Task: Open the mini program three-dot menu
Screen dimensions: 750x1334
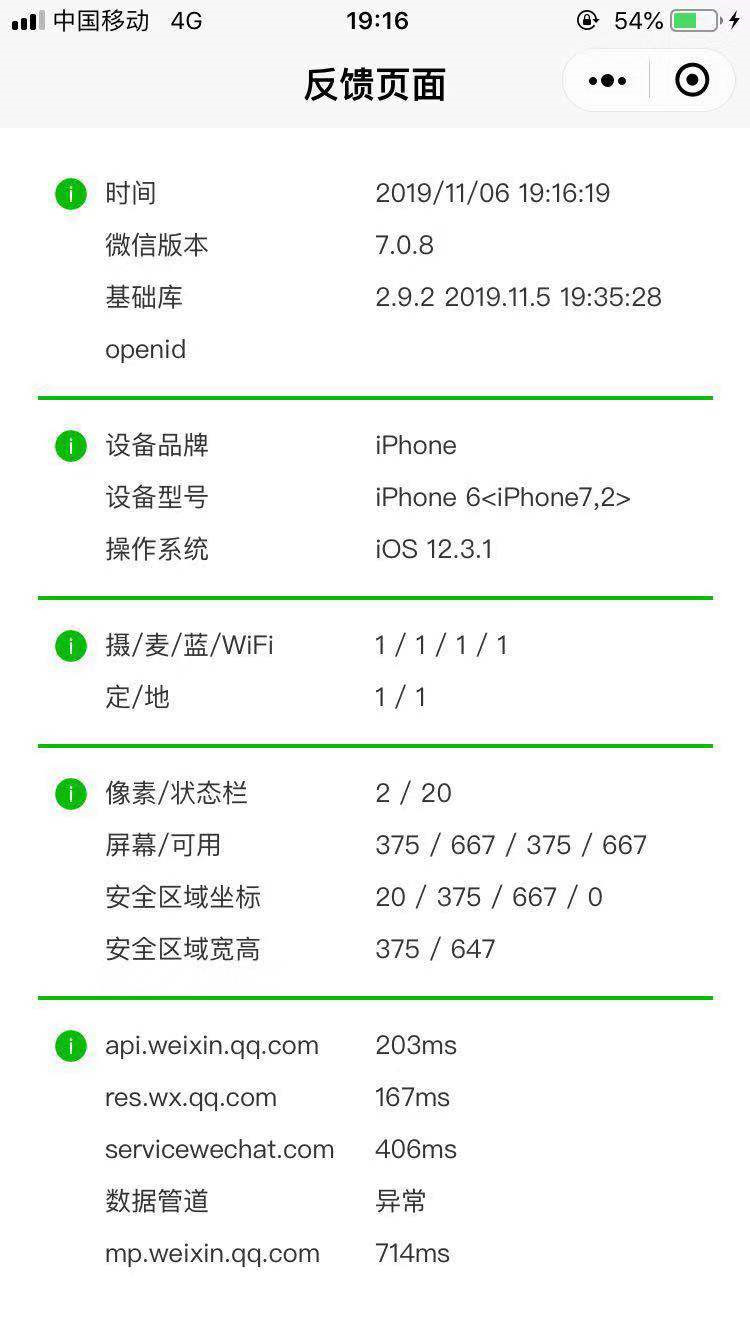Action: click(607, 81)
